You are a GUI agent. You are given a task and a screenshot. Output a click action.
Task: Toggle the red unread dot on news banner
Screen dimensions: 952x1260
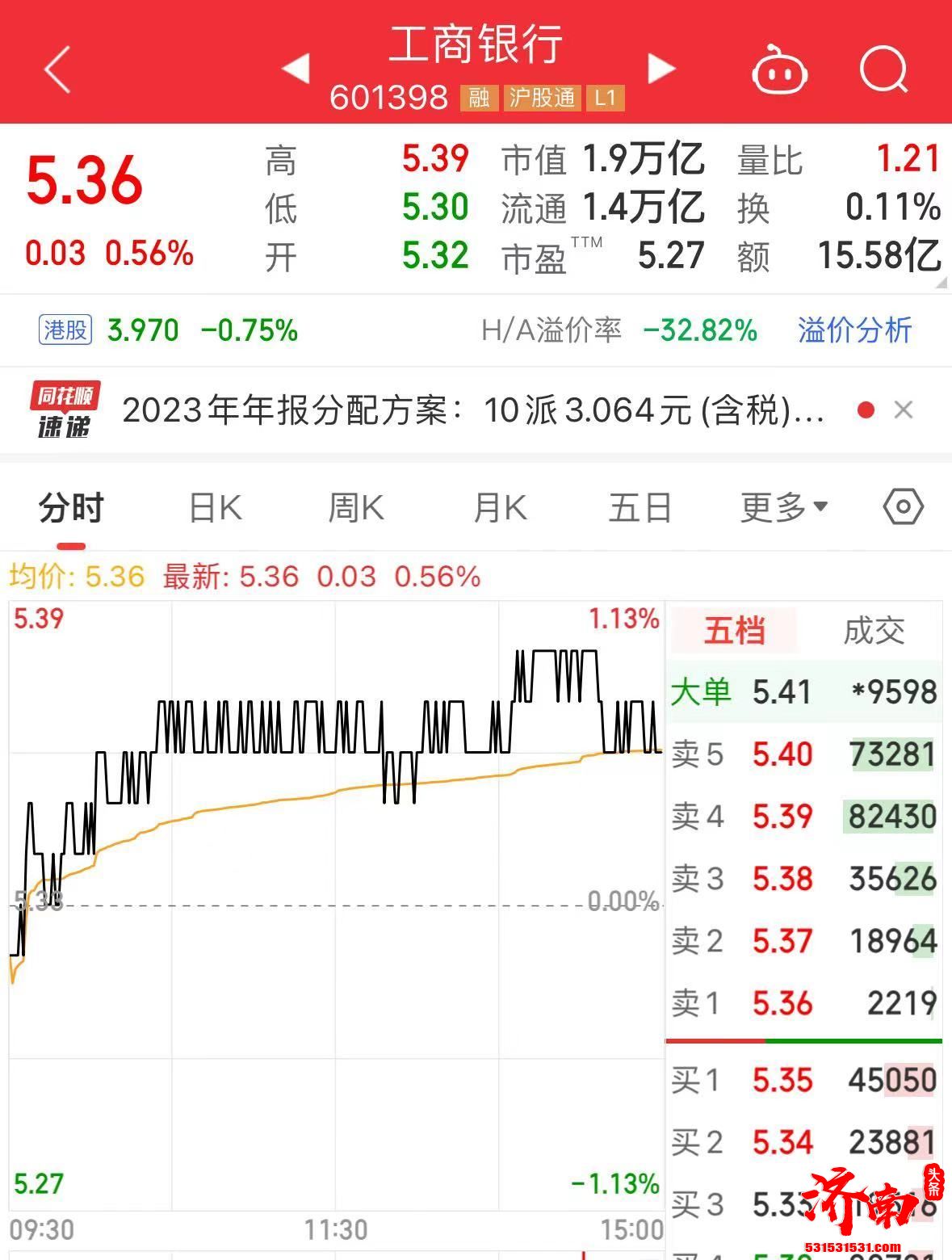(x=866, y=410)
